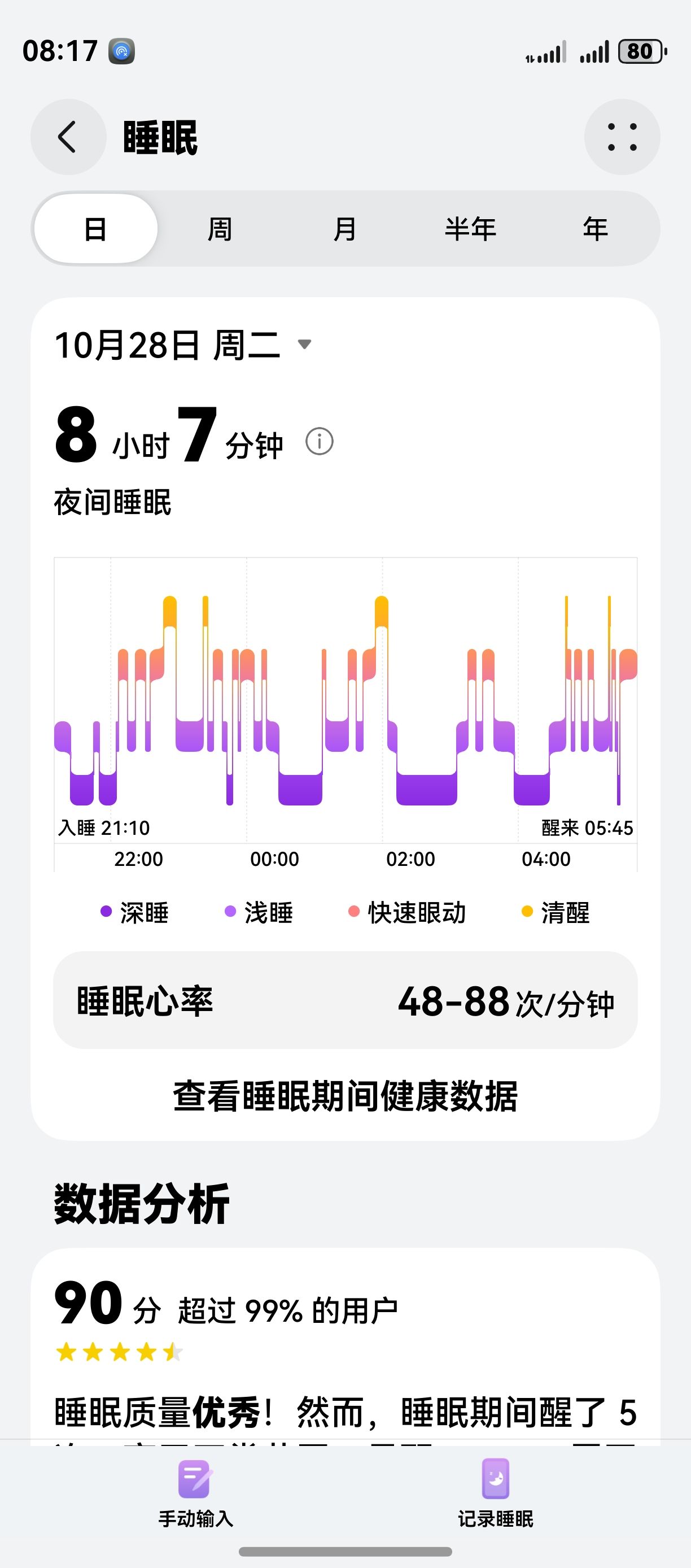Go back from the 睡眠 page
Screen dimensions: 691x1568
pos(68,137)
